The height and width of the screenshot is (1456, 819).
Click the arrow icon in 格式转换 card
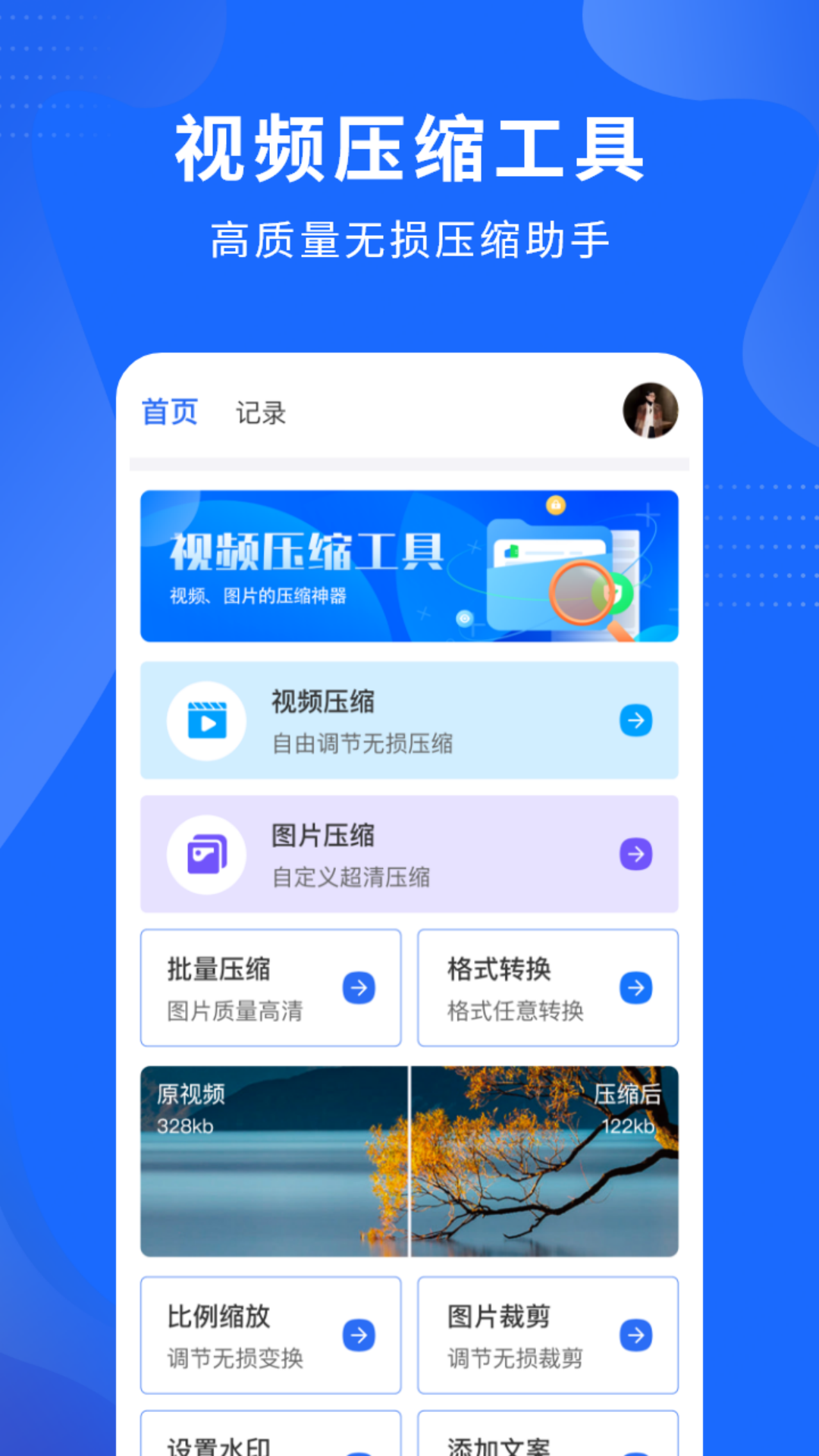coord(634,987)
